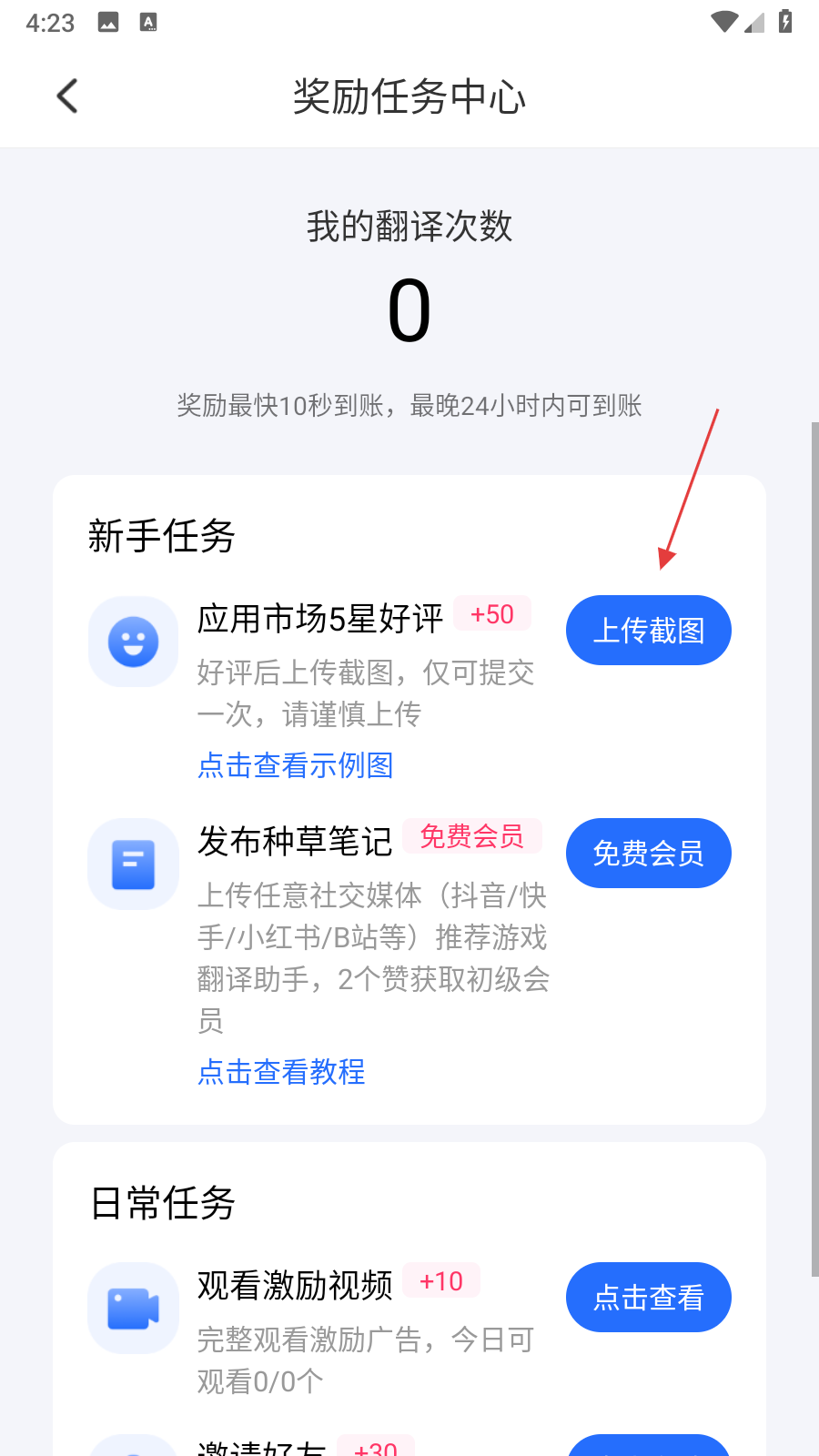The width and height of the screenshot is (819, 1456).
Task: Tap the blue 免费会员 button
Action: tap(648, 854)
